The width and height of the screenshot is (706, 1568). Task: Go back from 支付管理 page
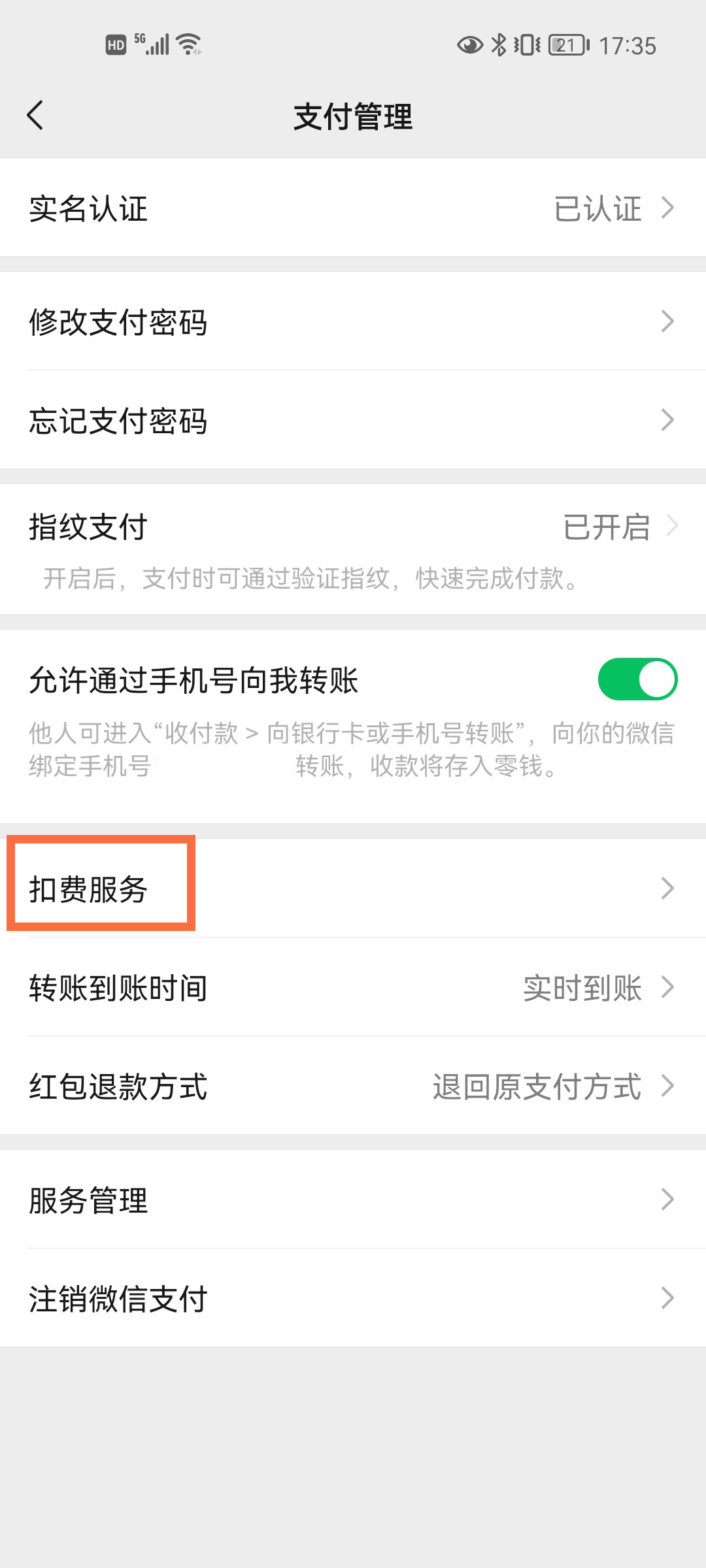click(x=35, y=116)
